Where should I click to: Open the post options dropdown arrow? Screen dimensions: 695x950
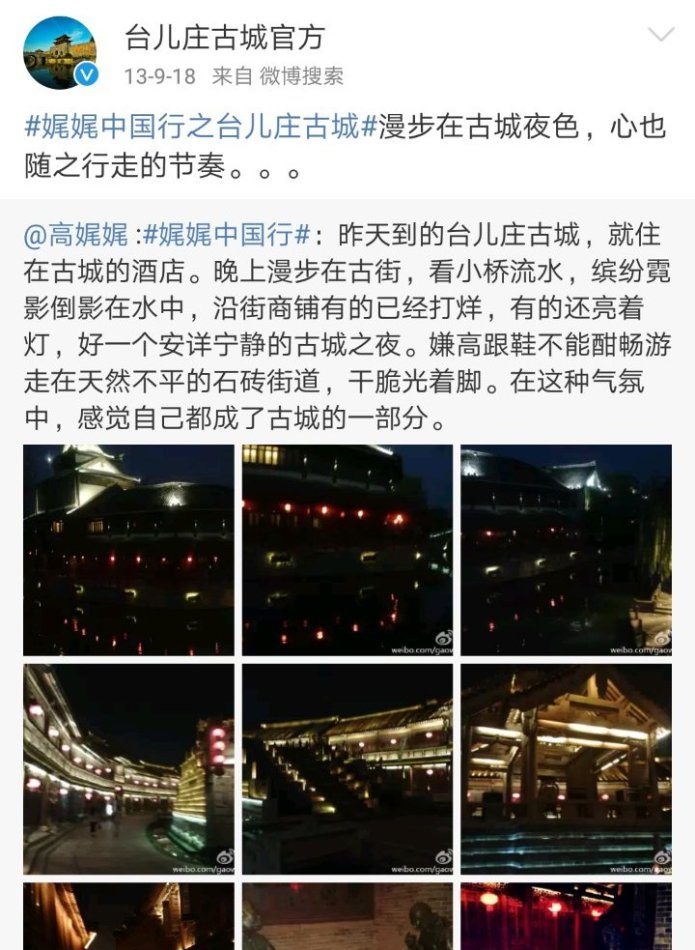pyautogui.click(x=661, y=36)
